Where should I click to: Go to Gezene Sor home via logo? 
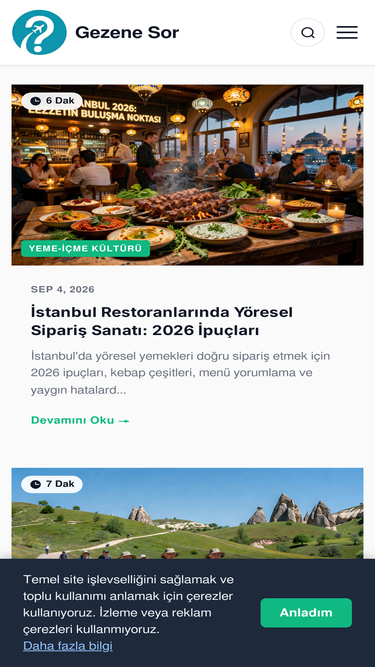click(x=39, y=32)
